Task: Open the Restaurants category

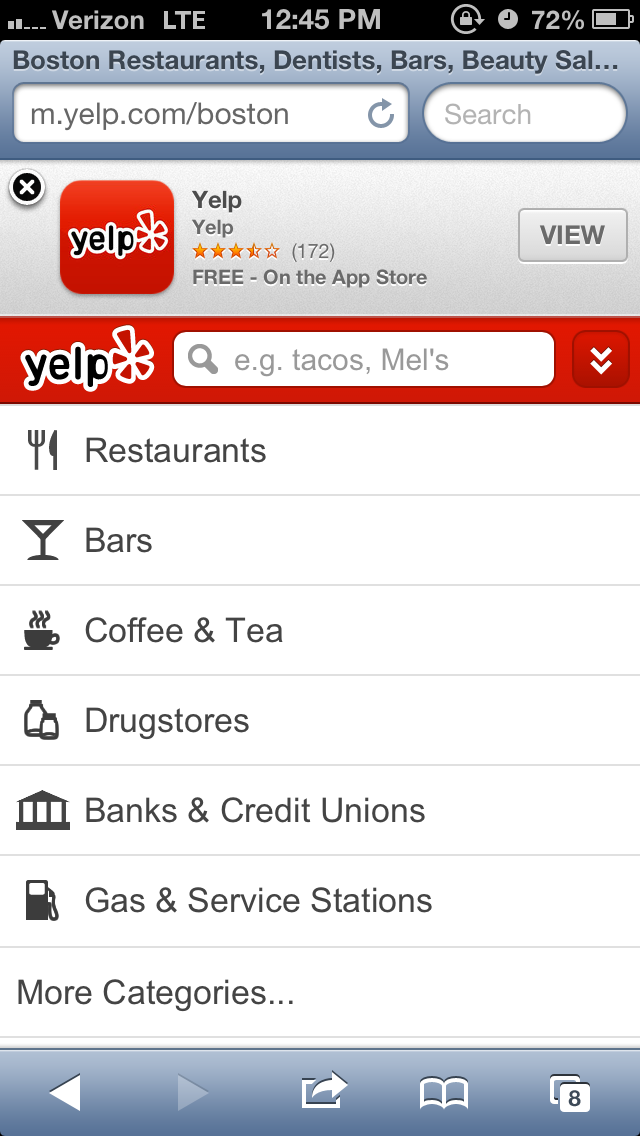Action: [320, 451]
